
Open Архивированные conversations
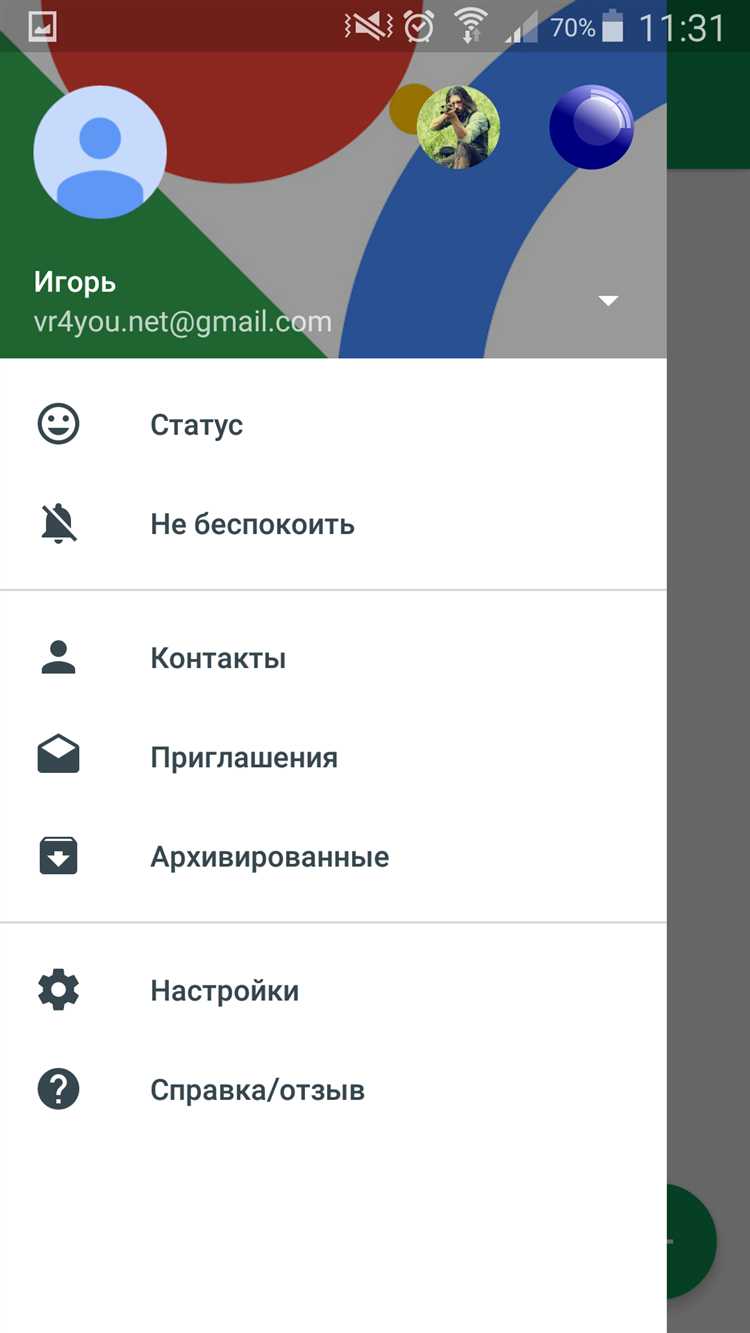269,857
